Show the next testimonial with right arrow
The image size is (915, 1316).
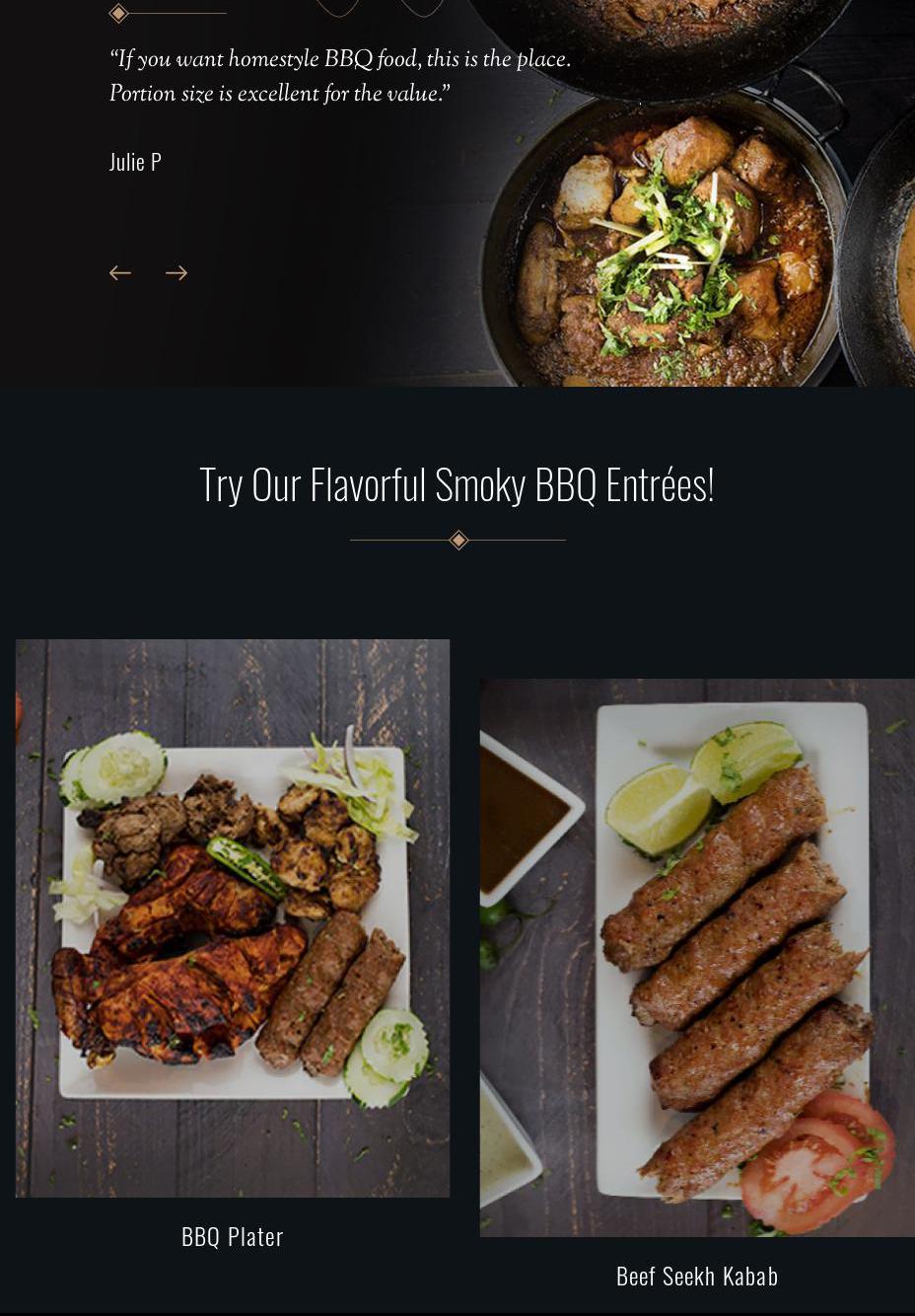pos(176,273)
